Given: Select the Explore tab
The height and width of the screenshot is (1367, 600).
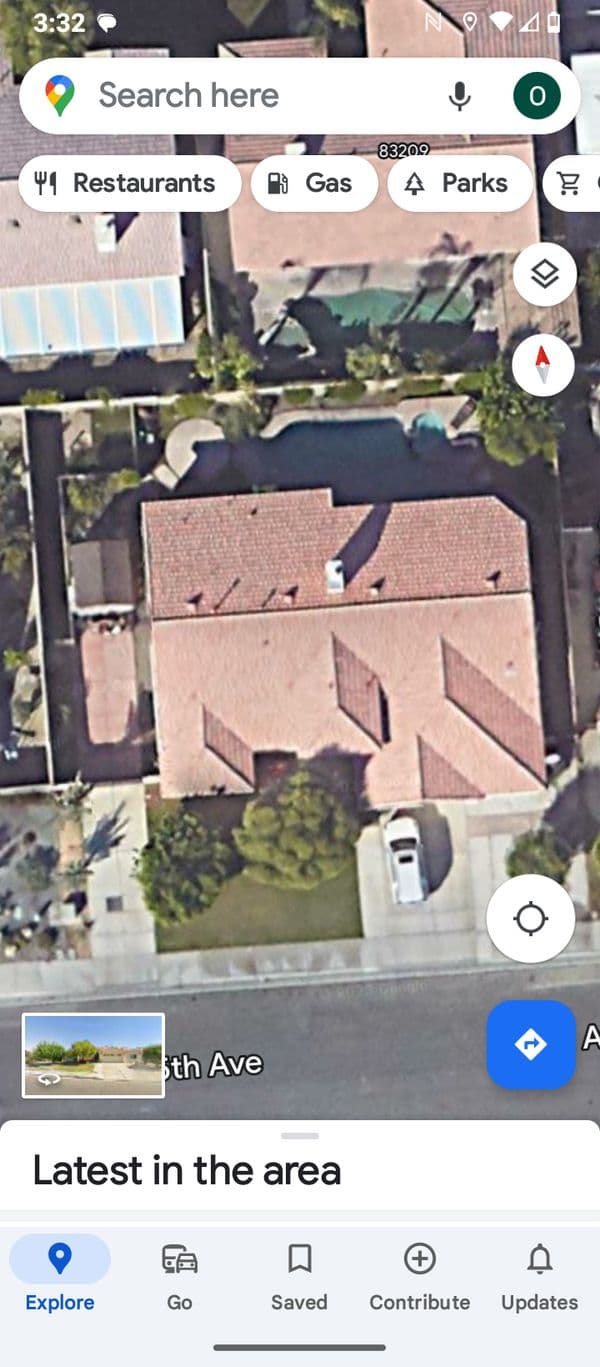Looking at the screenshot, I should pyautogui.click(x=60, y=1275).
